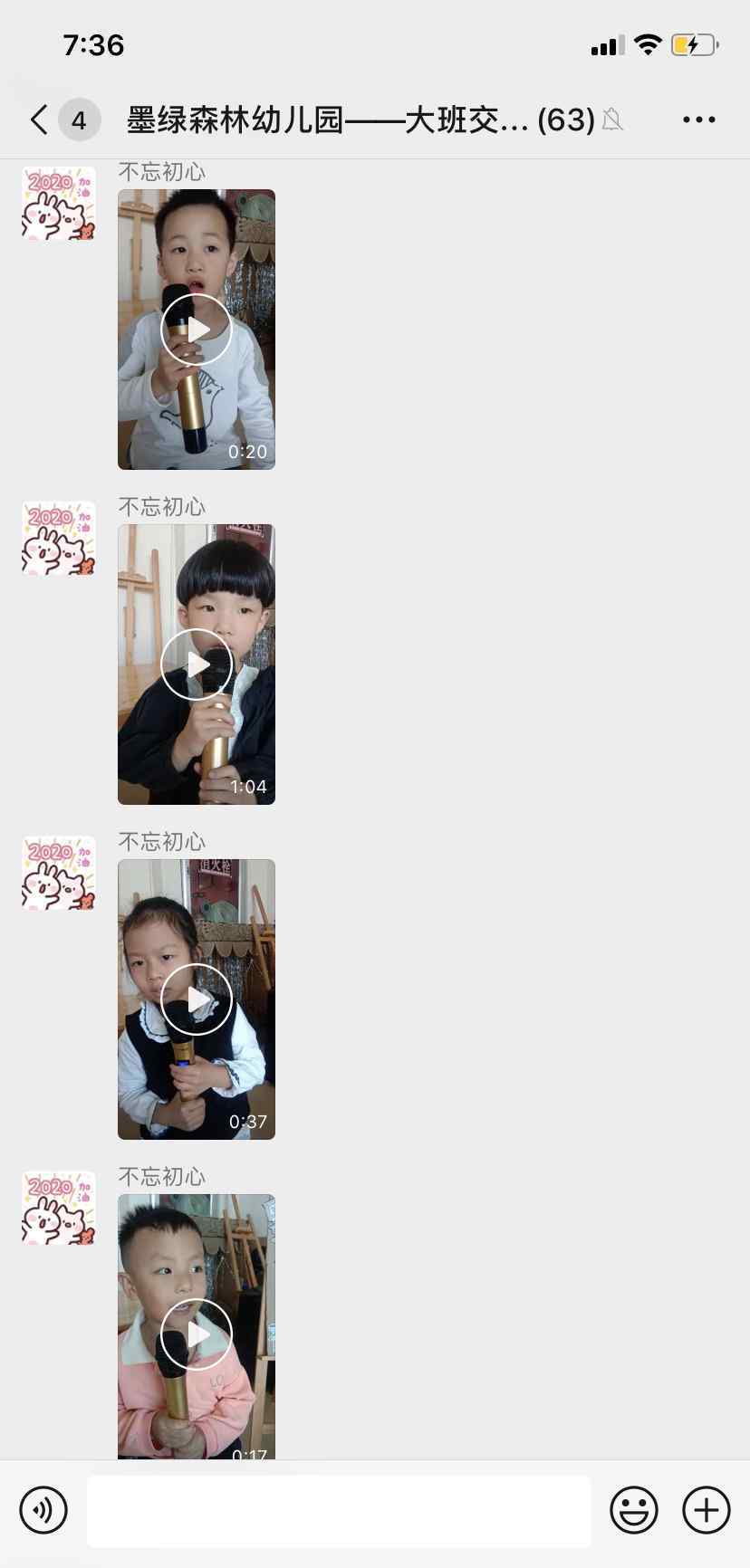The width and height of the screenshot is (750, 1568).
Task: Go back to the chat list
Action: tap(39, 120)
